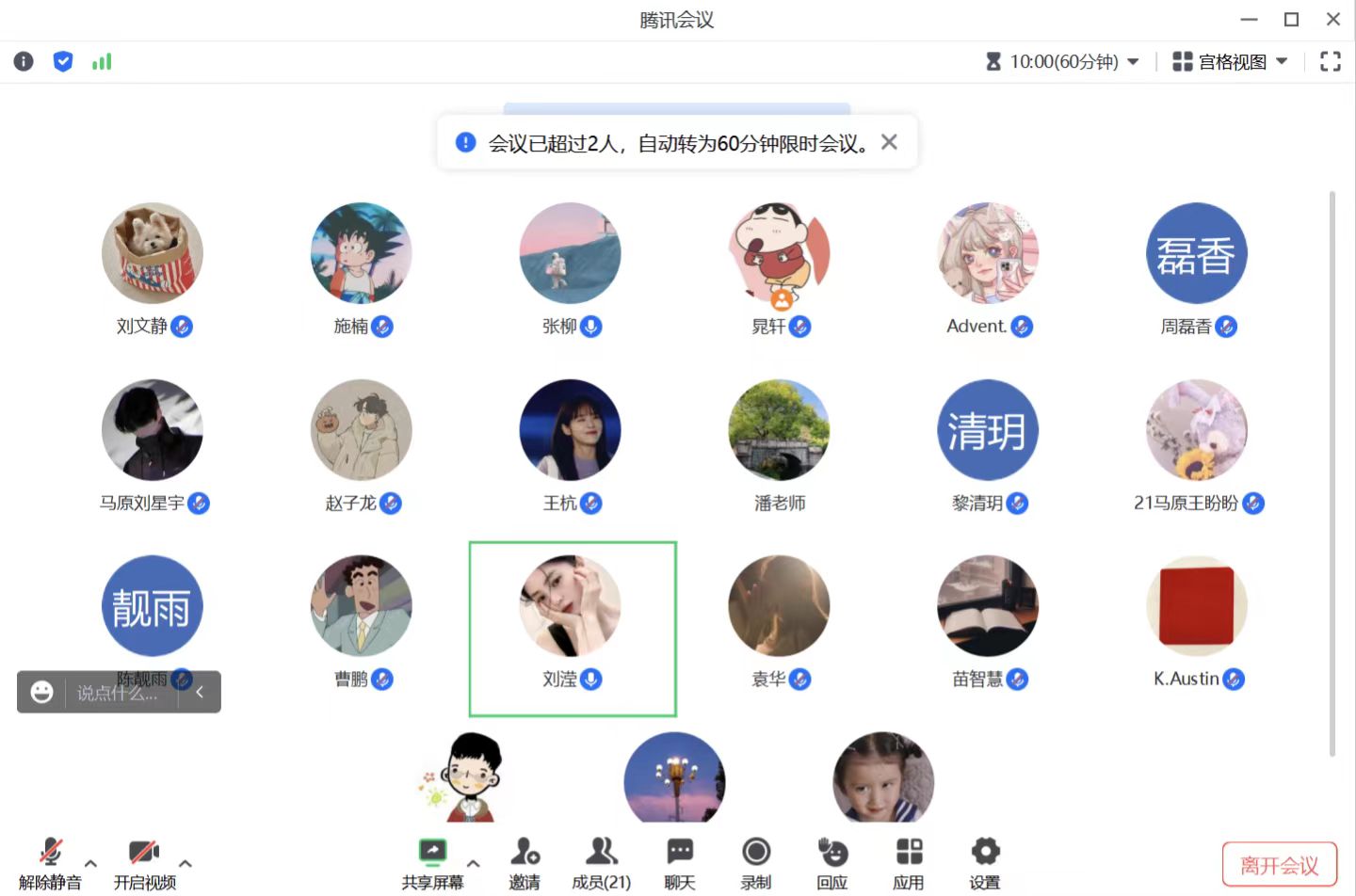
Task: Enter fullscreen mode
Action: pos(1330,62)
